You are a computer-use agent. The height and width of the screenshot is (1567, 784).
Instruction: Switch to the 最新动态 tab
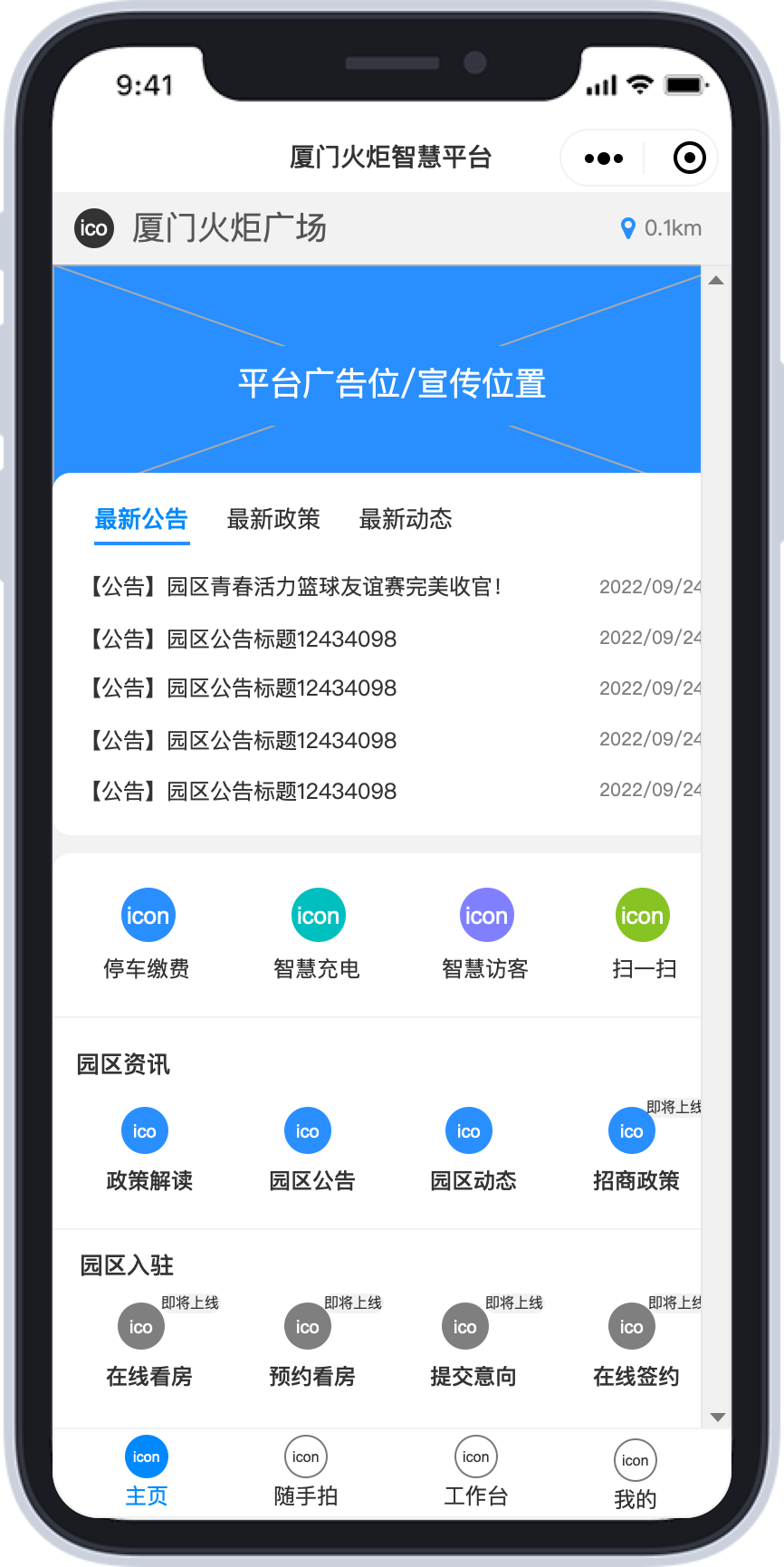click(x=406, y=519)
